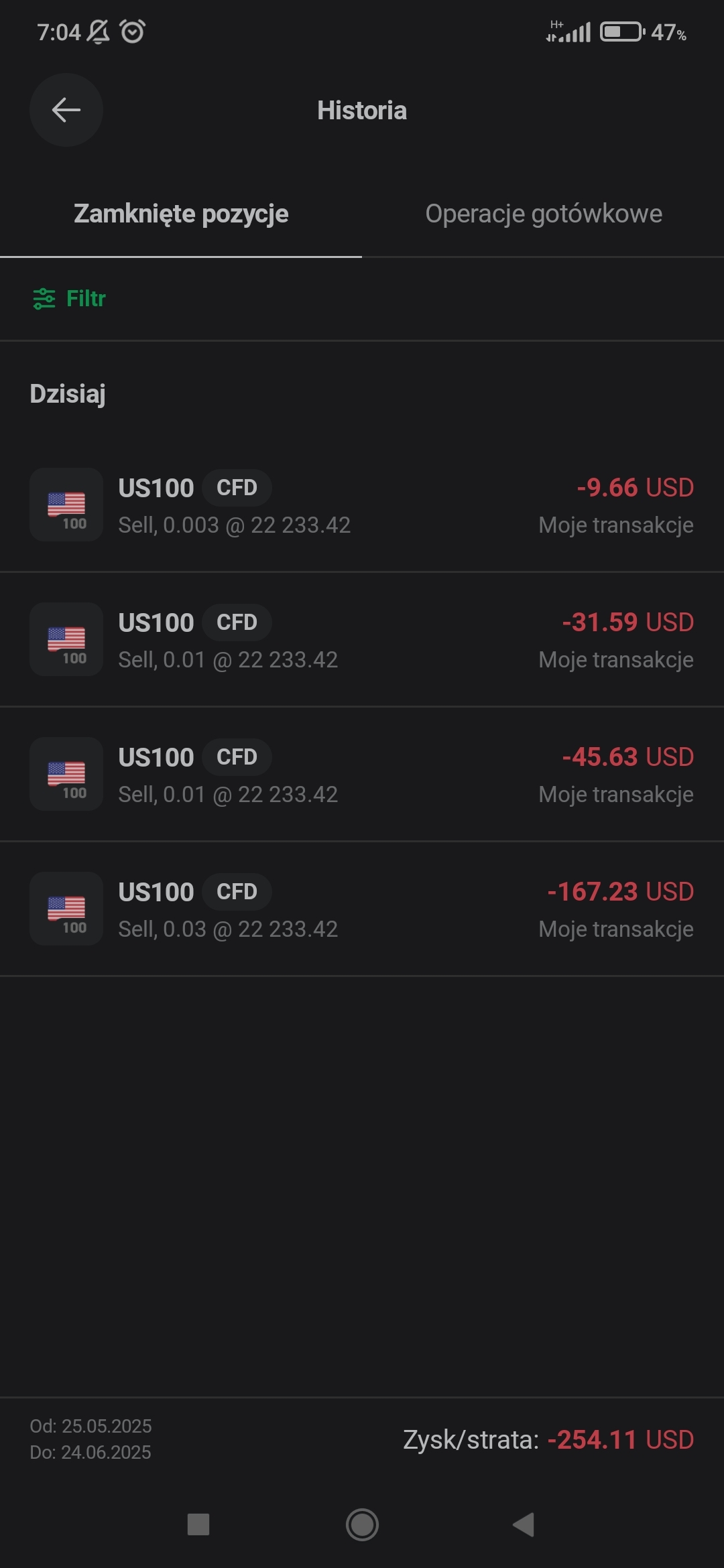
Task: Open the US100 trade with -45.63 USD
Action: 362,775
